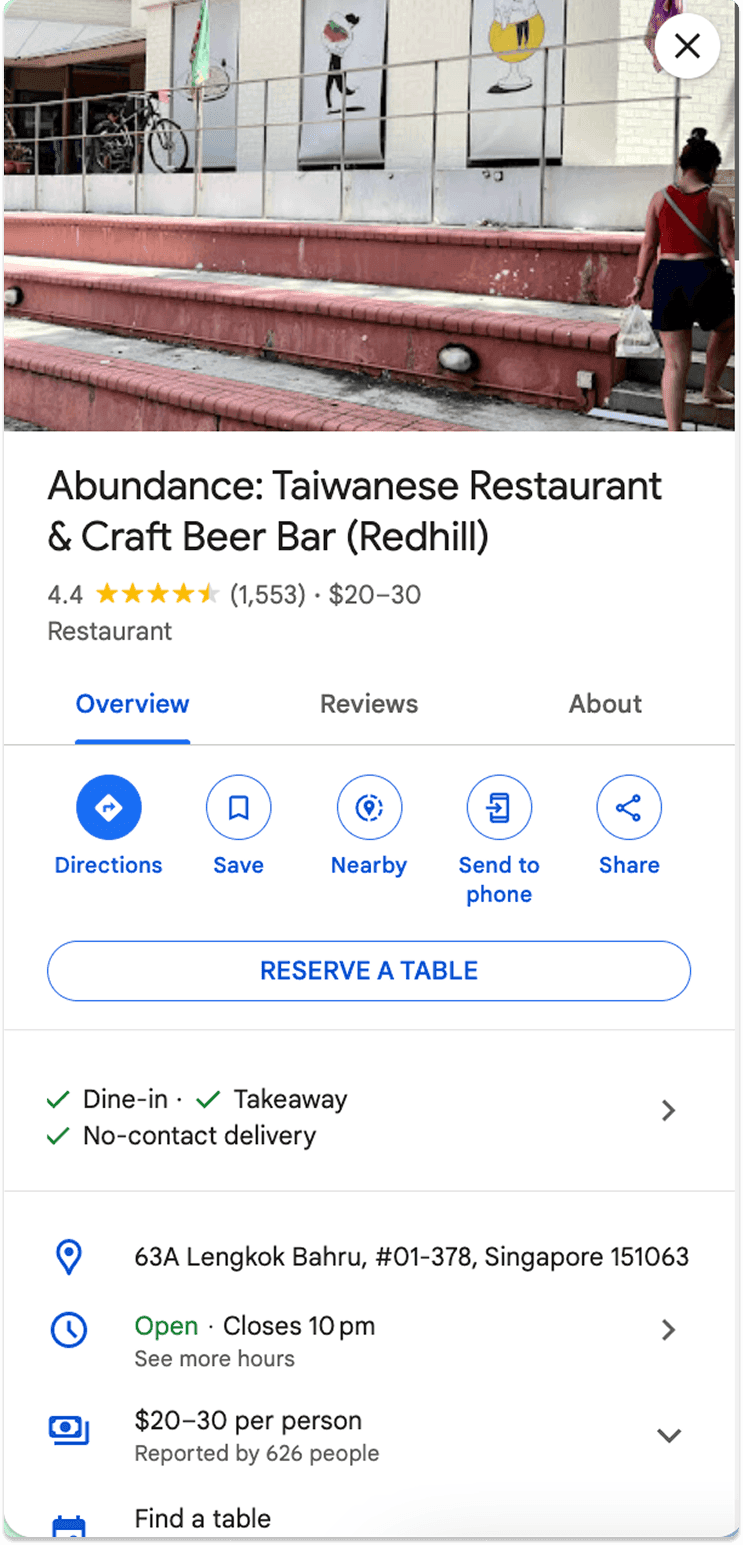Switch to the Reviews tab
The image size is (743, 1545).
pyautogui.click(x=369, y=704)
